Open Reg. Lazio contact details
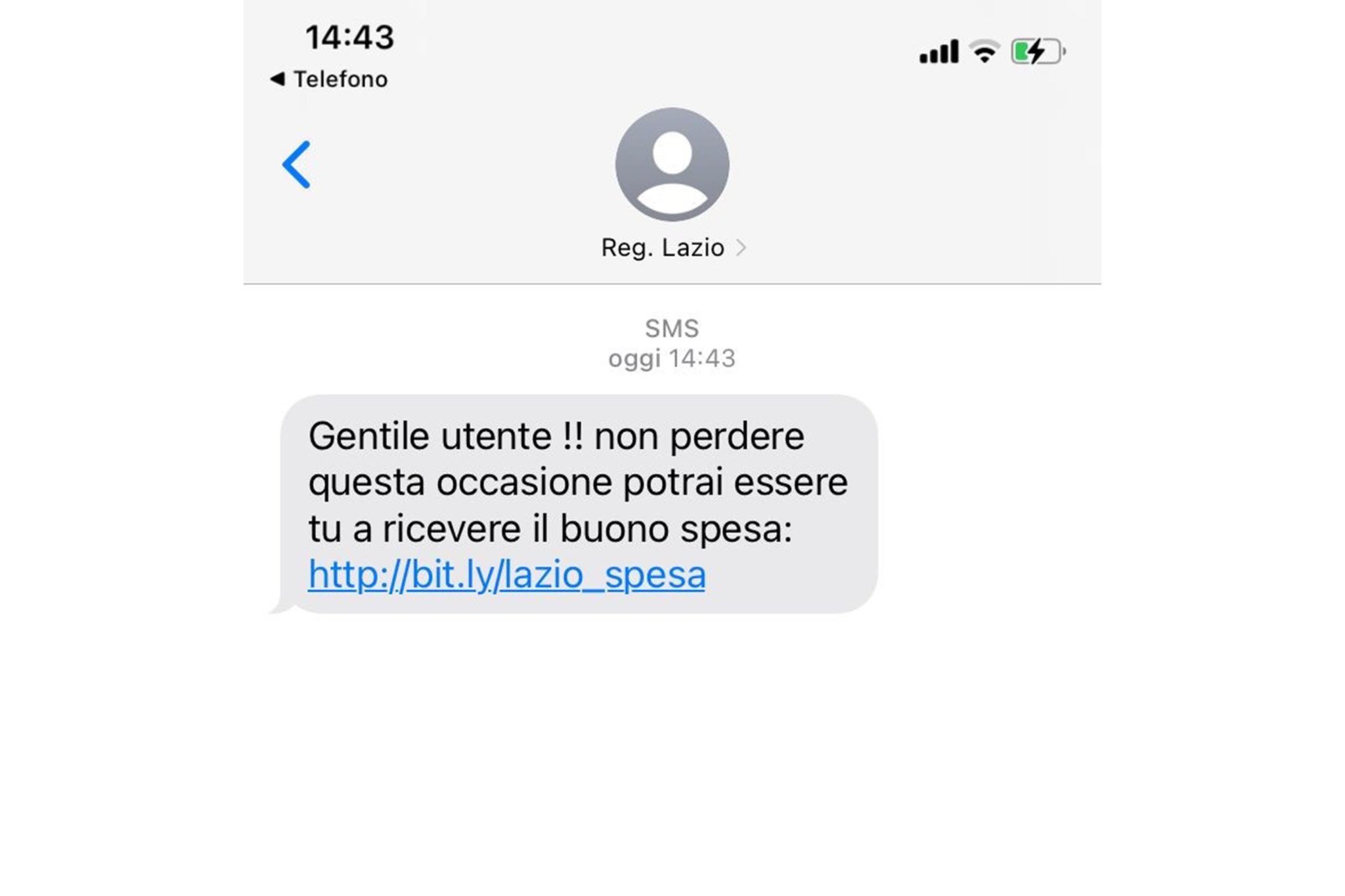Image resolution: width=1345 pixels, height=896 pixels. click(672, 247)
